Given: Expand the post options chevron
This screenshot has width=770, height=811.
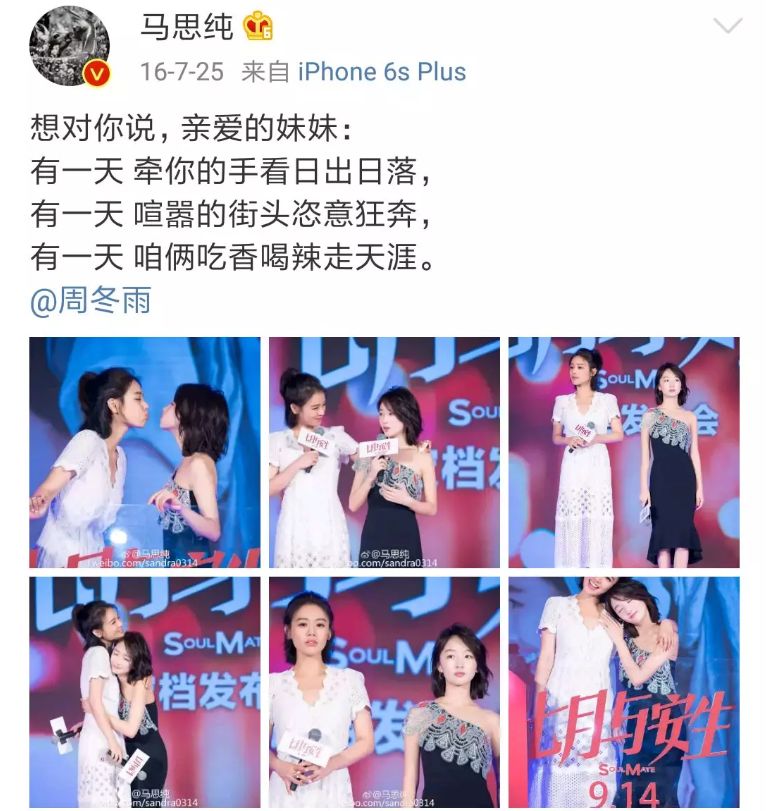Looking at the screenshot, I should [726, 26].
